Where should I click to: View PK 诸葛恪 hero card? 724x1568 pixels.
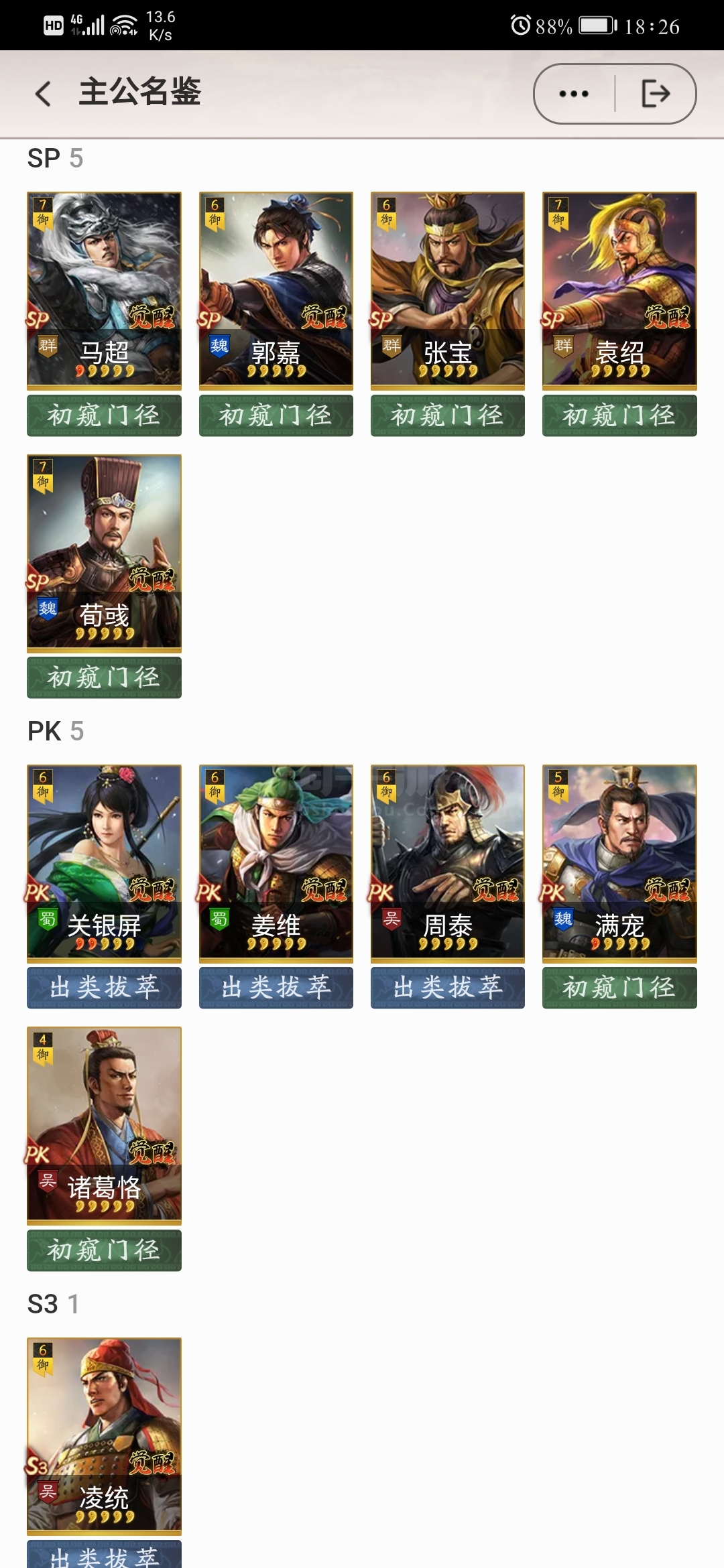click(104, 1125)
